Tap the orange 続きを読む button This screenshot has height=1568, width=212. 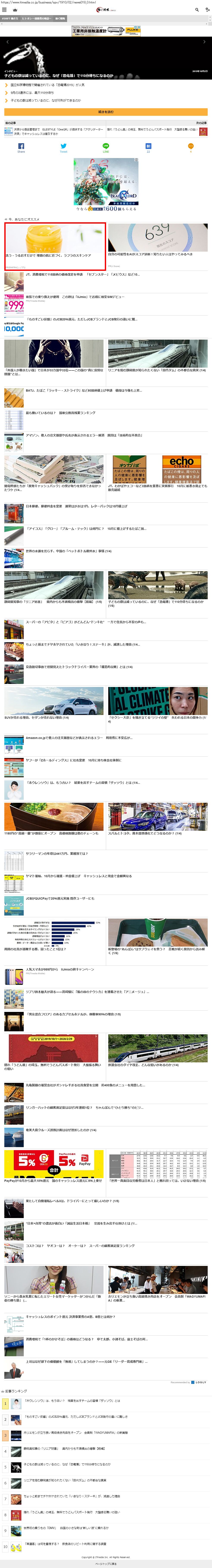pos(106,112)
